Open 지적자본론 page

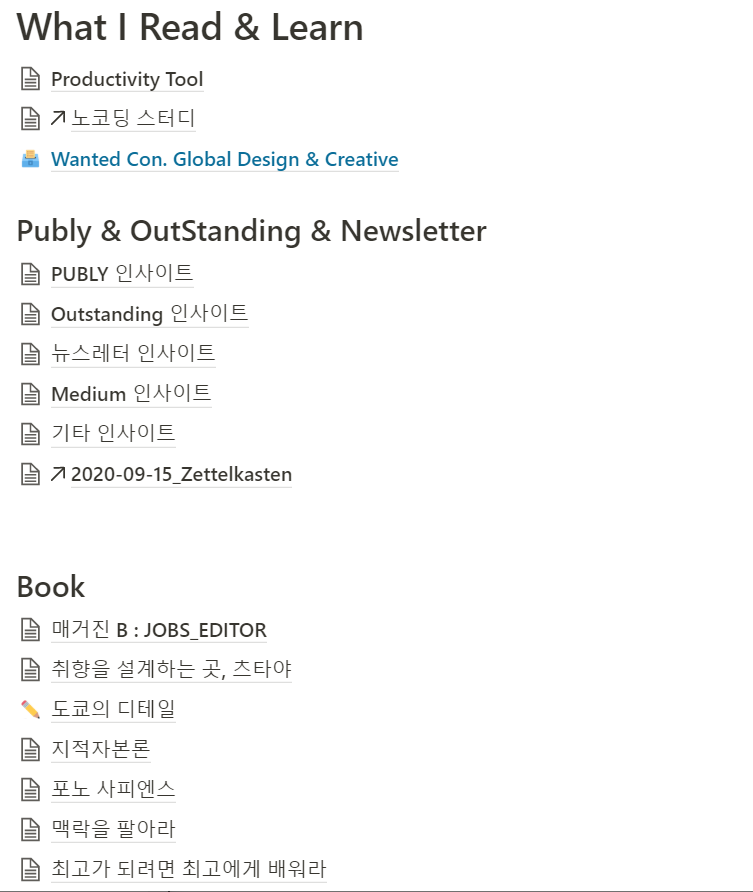pyautogui.click(x=101, y=749)
